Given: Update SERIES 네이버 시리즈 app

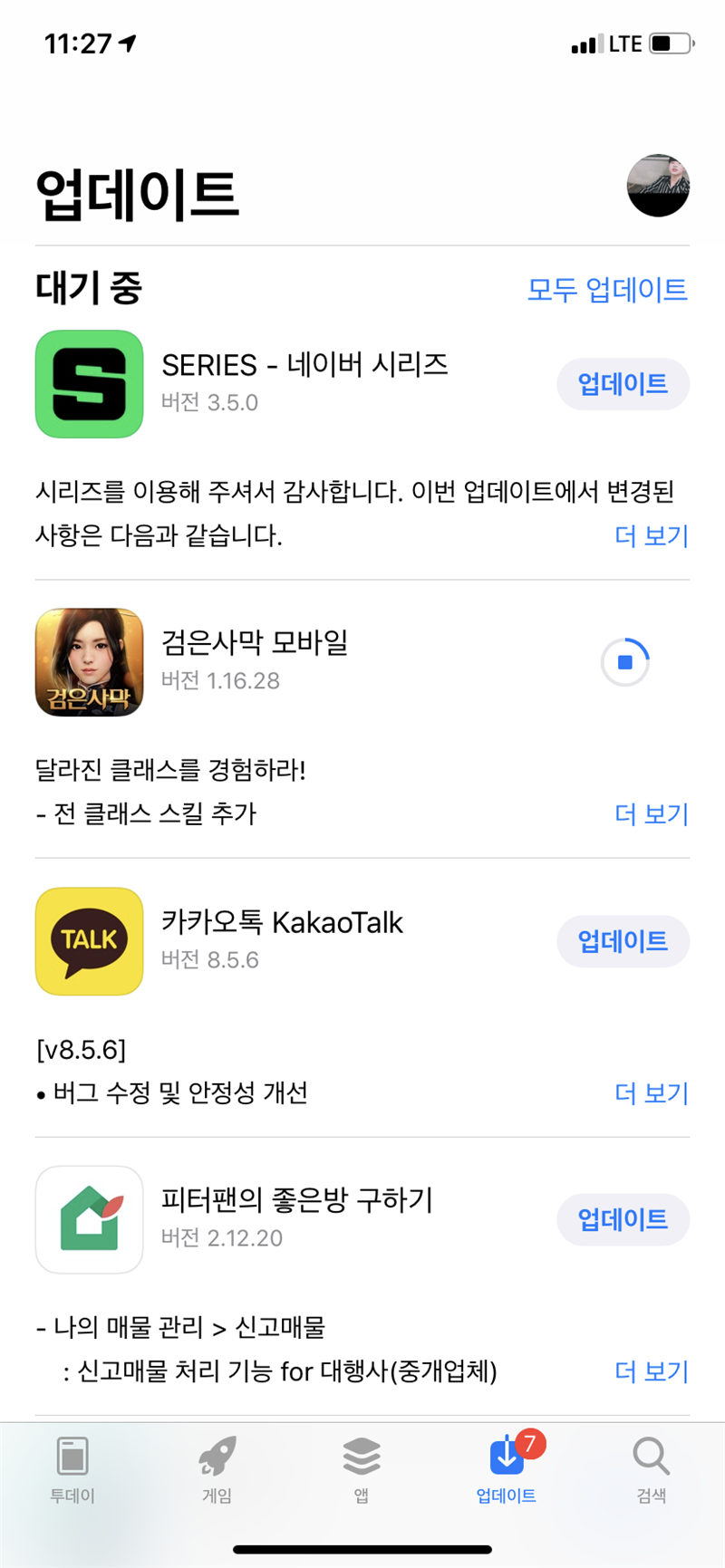Looking at the screenshot, I should point(623,384).
